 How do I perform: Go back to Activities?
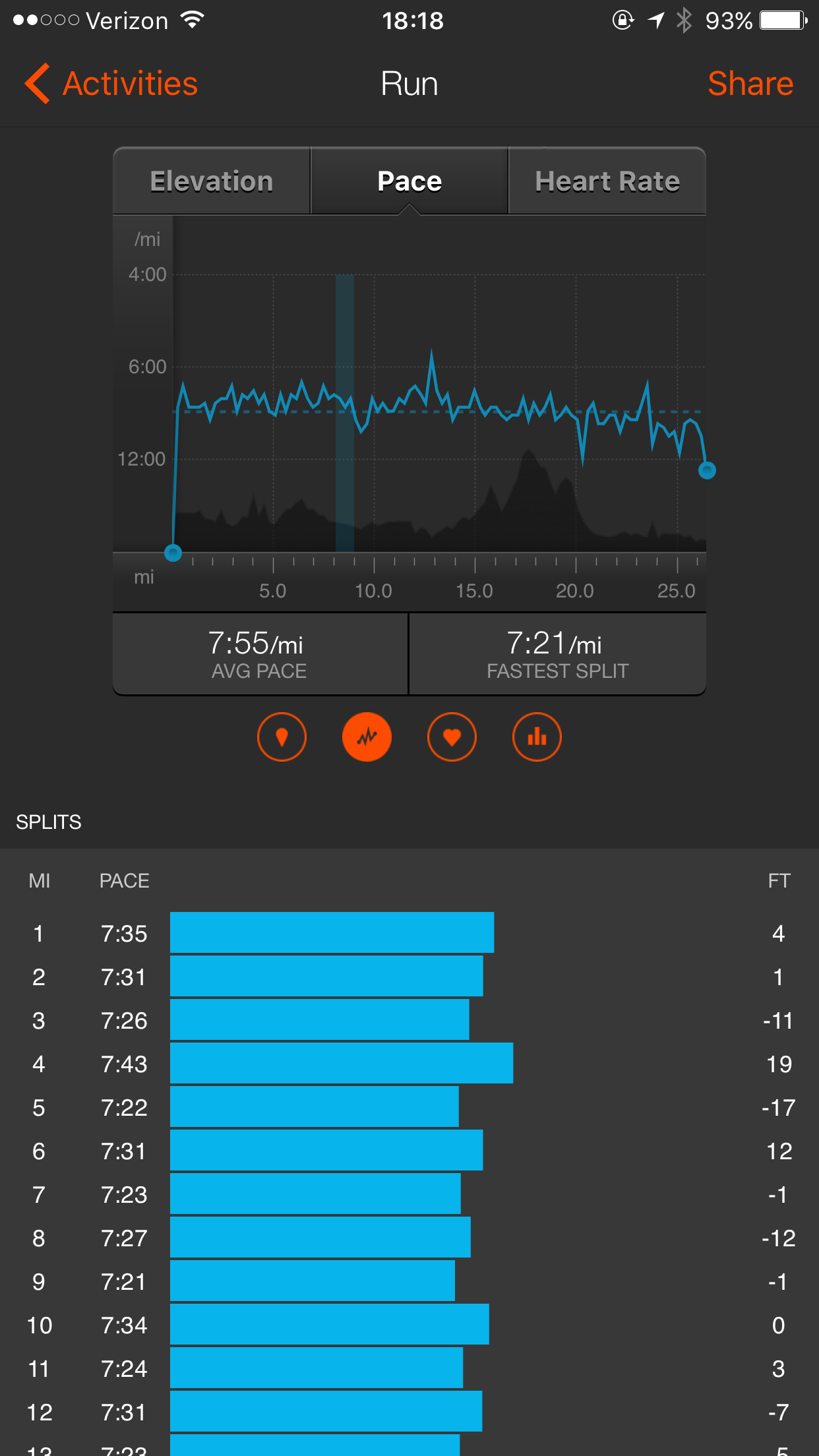pyautogui.click(x=111, y=84)
